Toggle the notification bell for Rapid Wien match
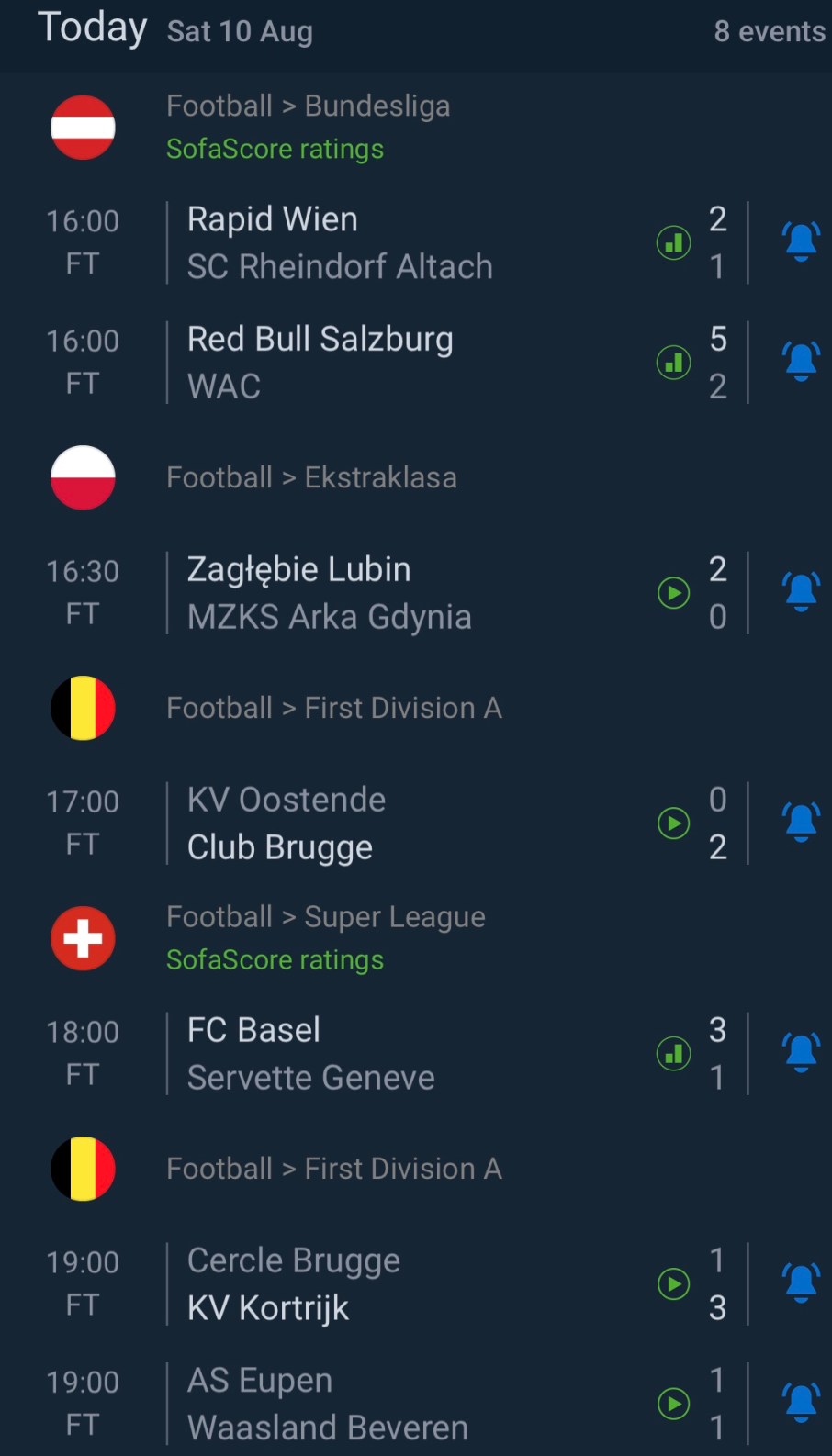 click(x=801, y=241)
